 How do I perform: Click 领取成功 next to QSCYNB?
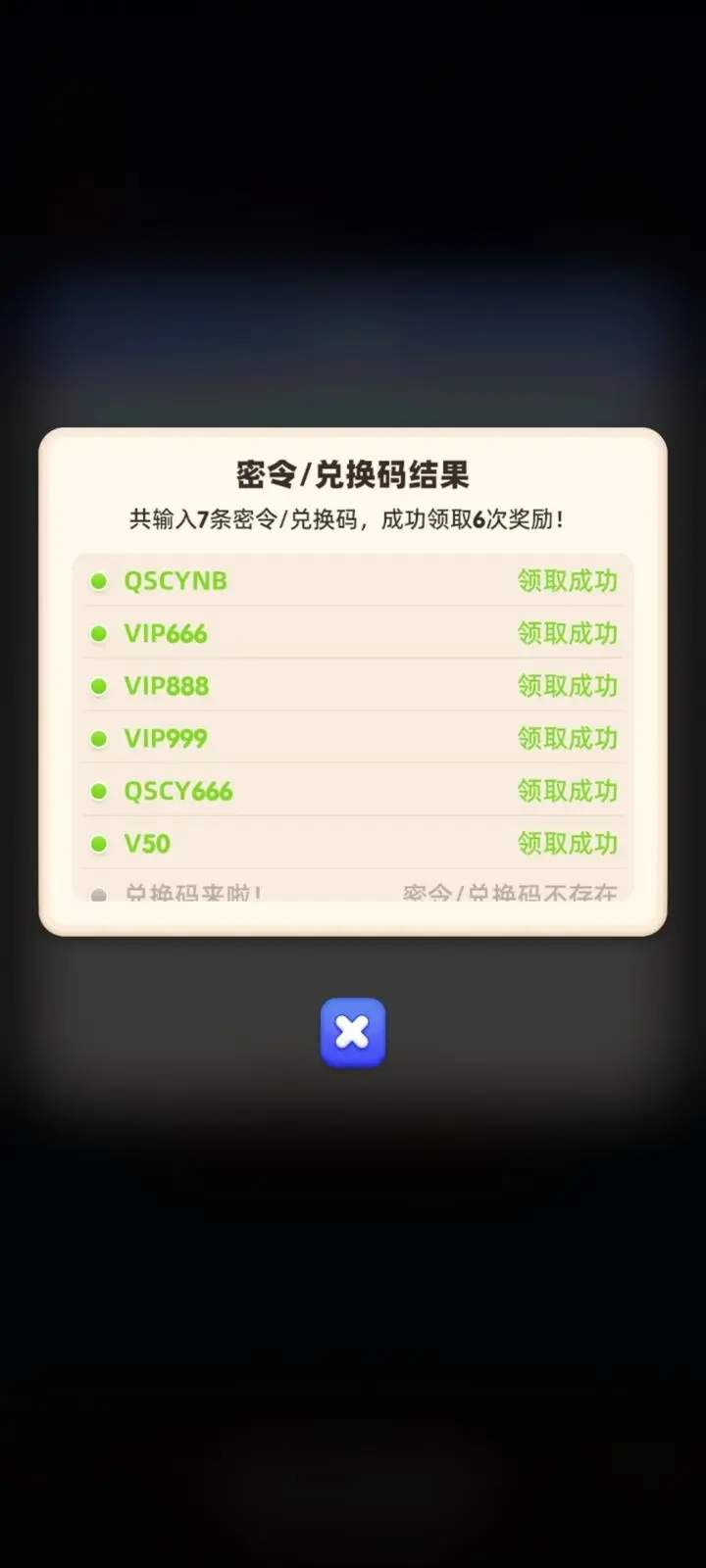pos(567,580)
